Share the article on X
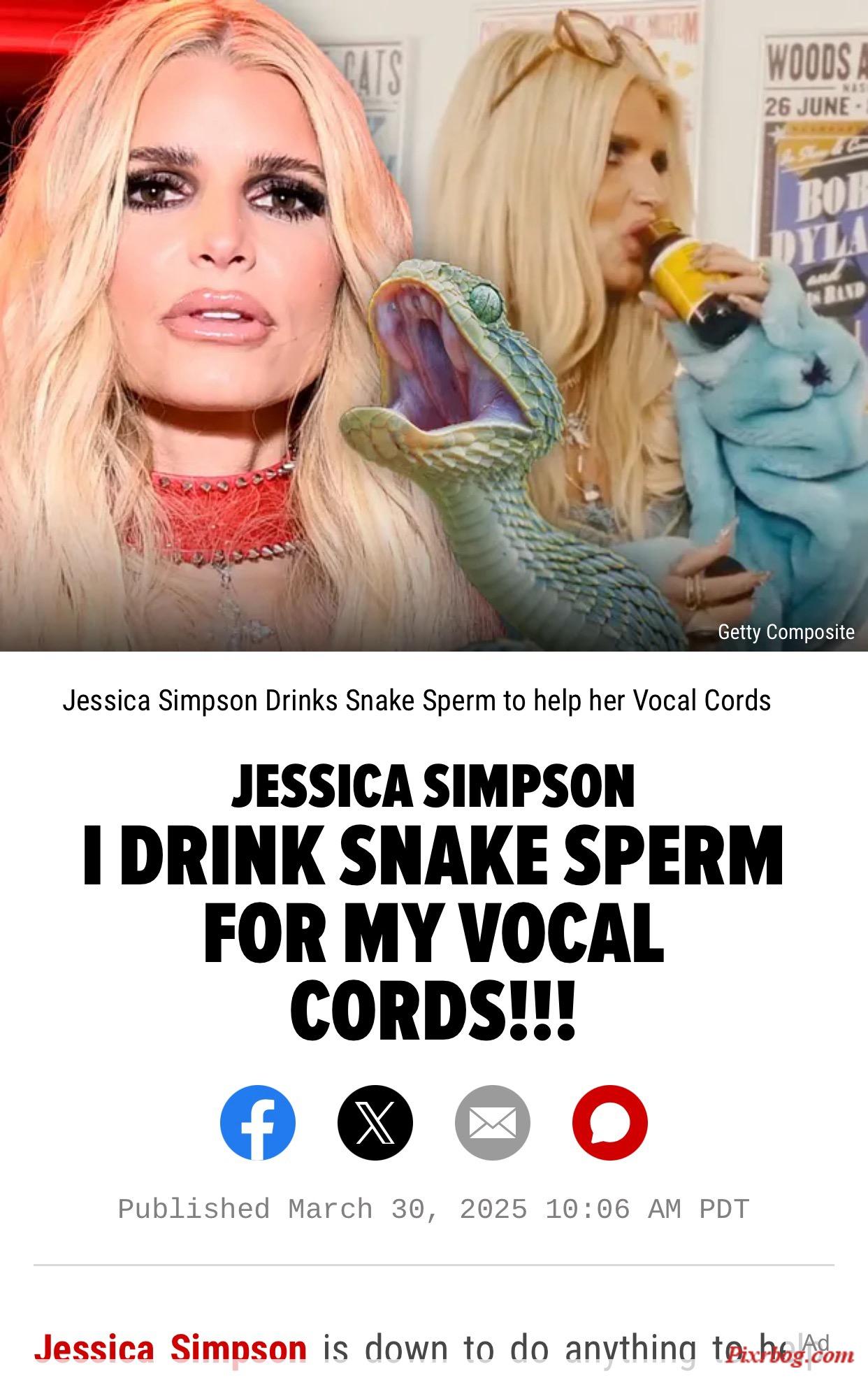Viewport: 868px width, 1378px height. point(375,1122)
